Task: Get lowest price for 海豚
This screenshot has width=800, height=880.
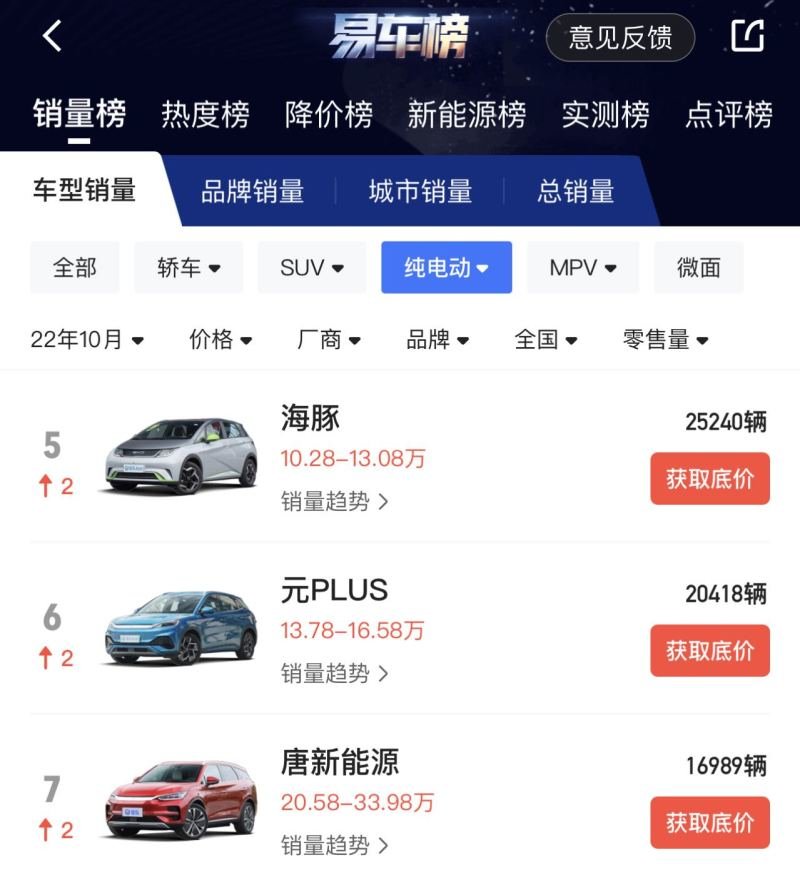Action: (x=710, y=479)
